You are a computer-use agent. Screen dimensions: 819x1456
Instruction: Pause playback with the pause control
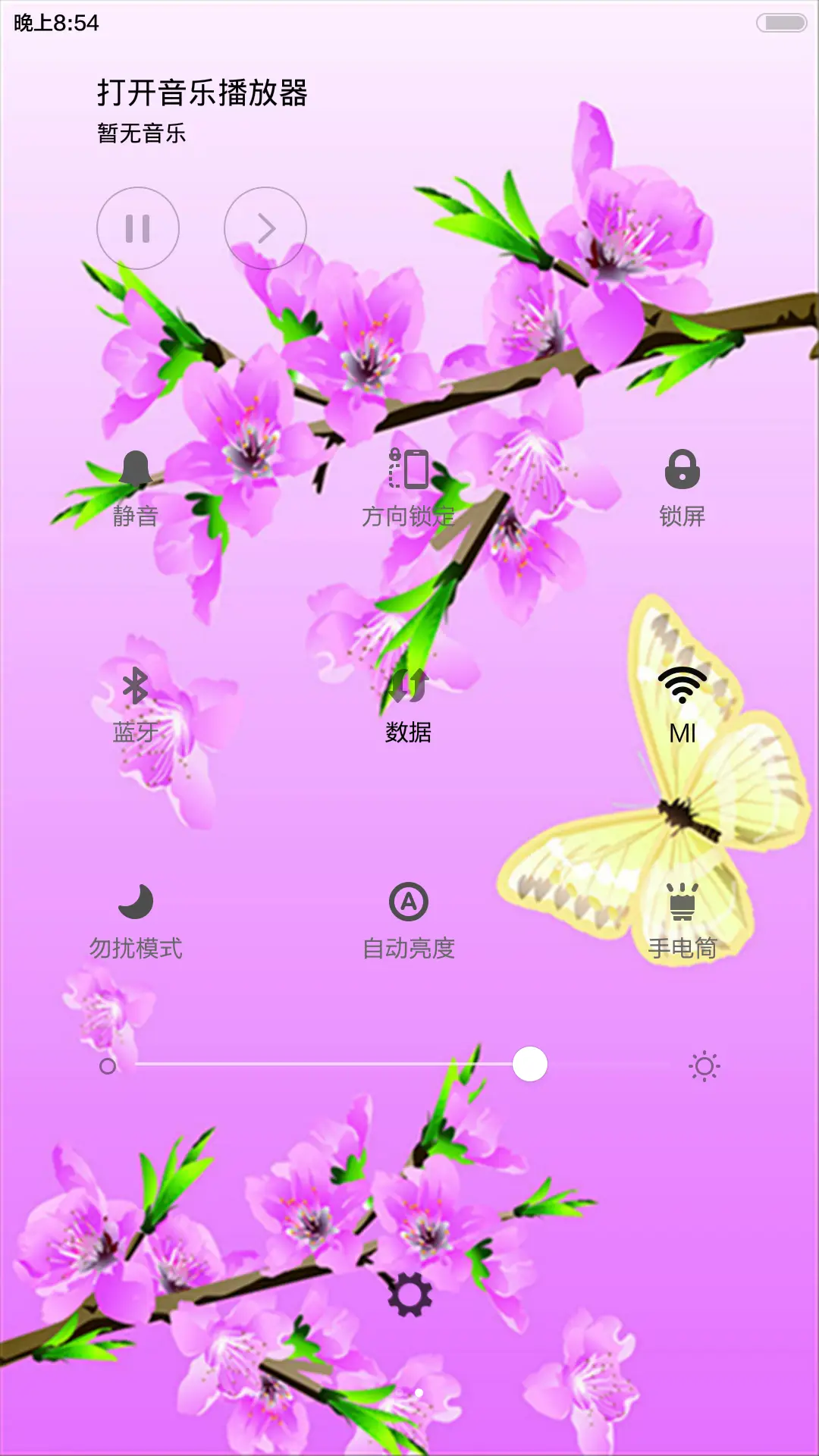(136, 228)
